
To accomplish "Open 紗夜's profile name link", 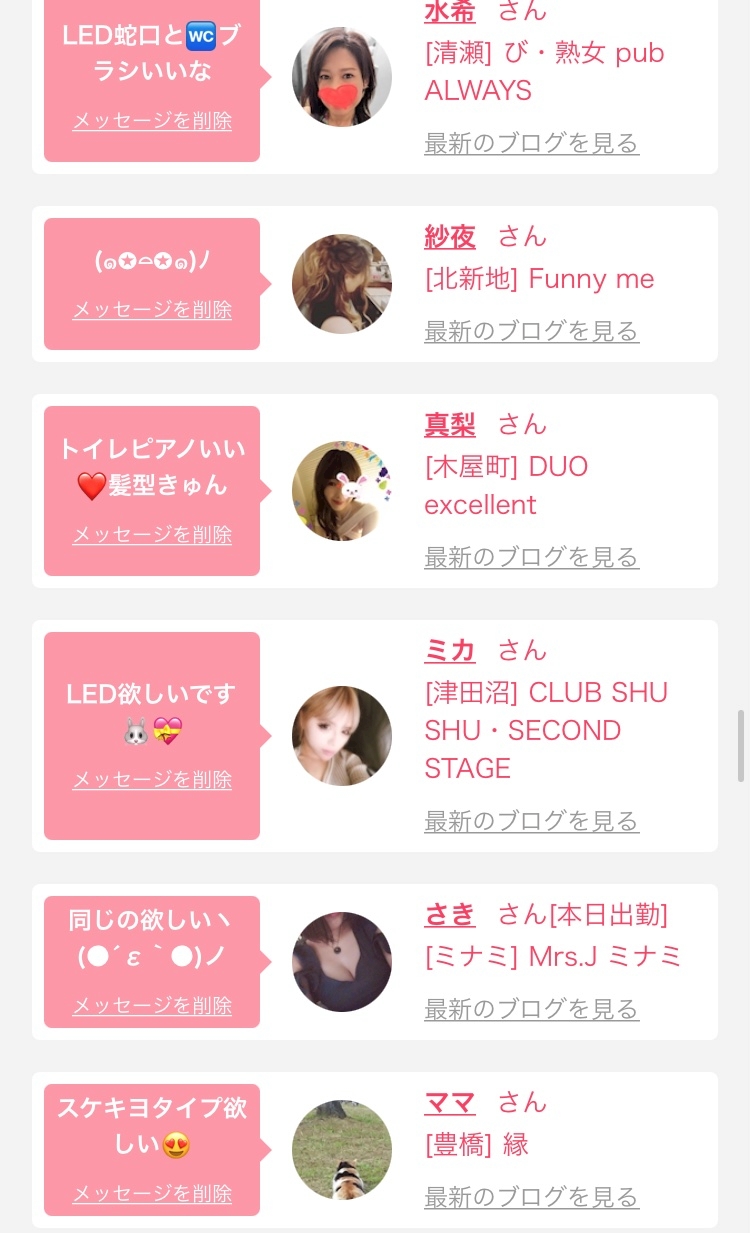I will point(450,237).
